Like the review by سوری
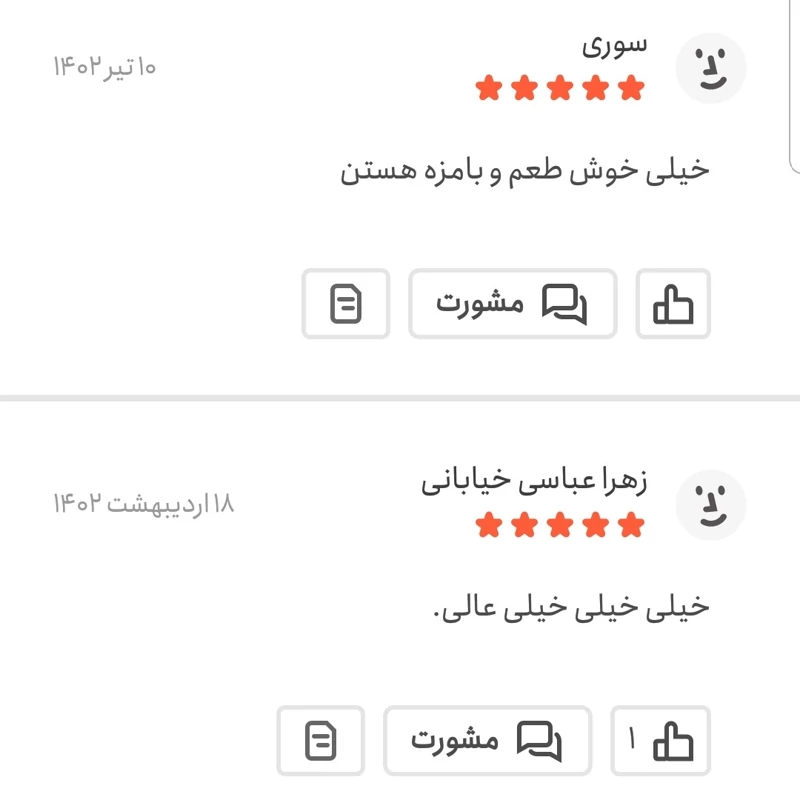 tap(673, 304)
